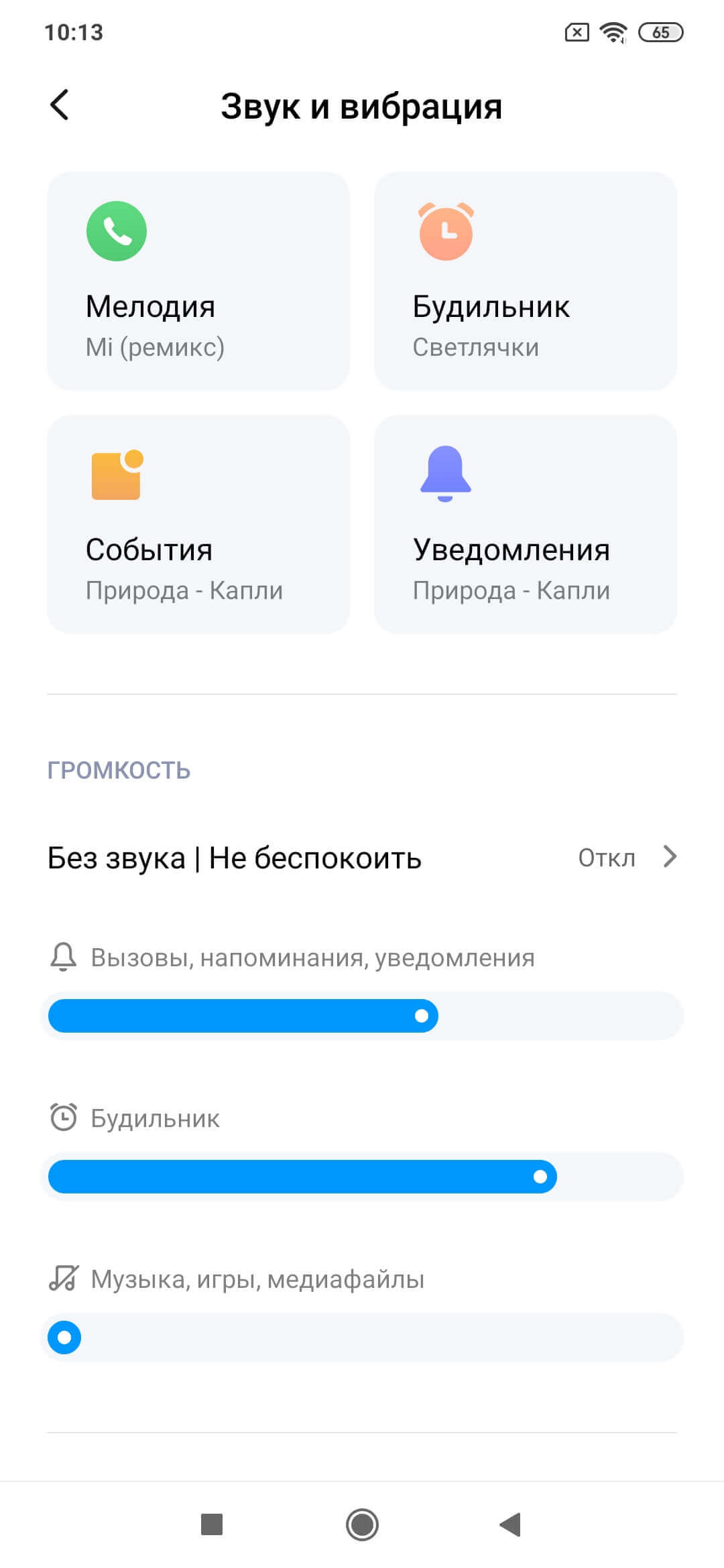Tap the Музыка, игры, медиафайлы volume slider
724x1568 pixels.
point(362,1337)
